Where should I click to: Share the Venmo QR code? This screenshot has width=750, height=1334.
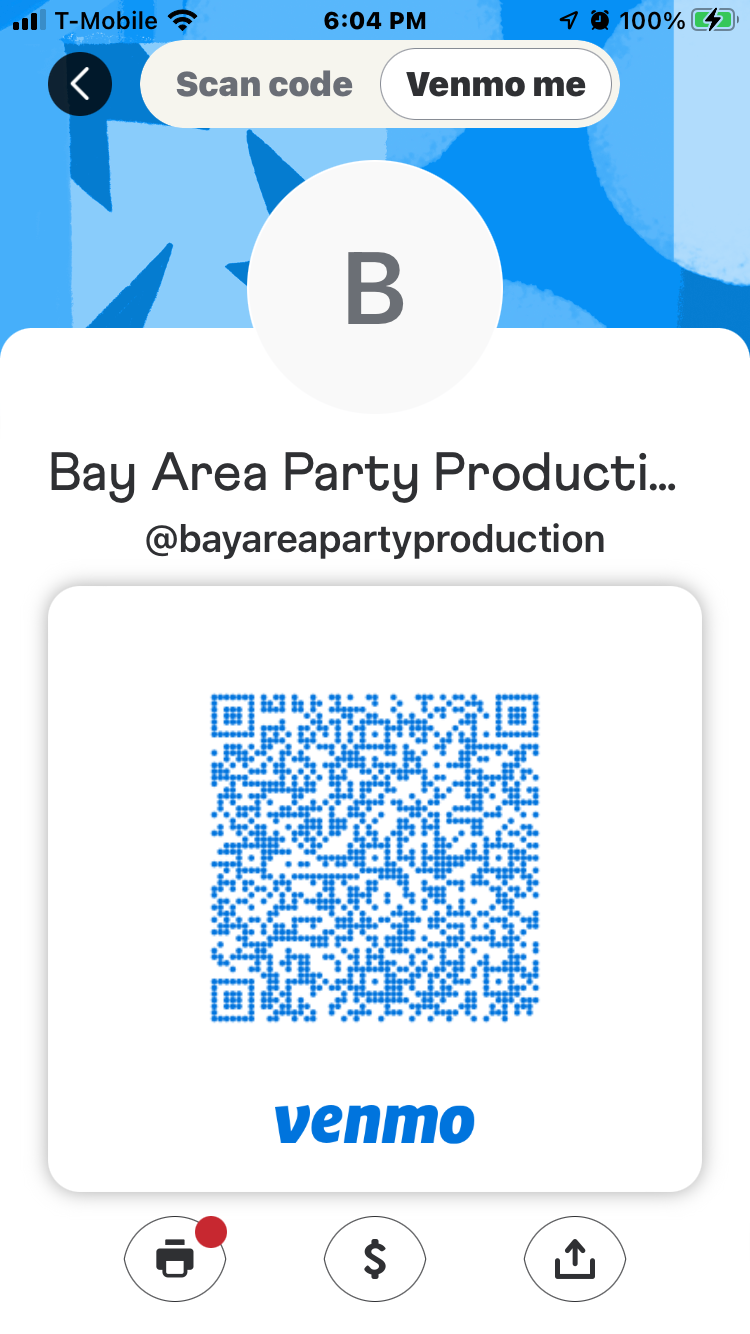(575, 1258)
